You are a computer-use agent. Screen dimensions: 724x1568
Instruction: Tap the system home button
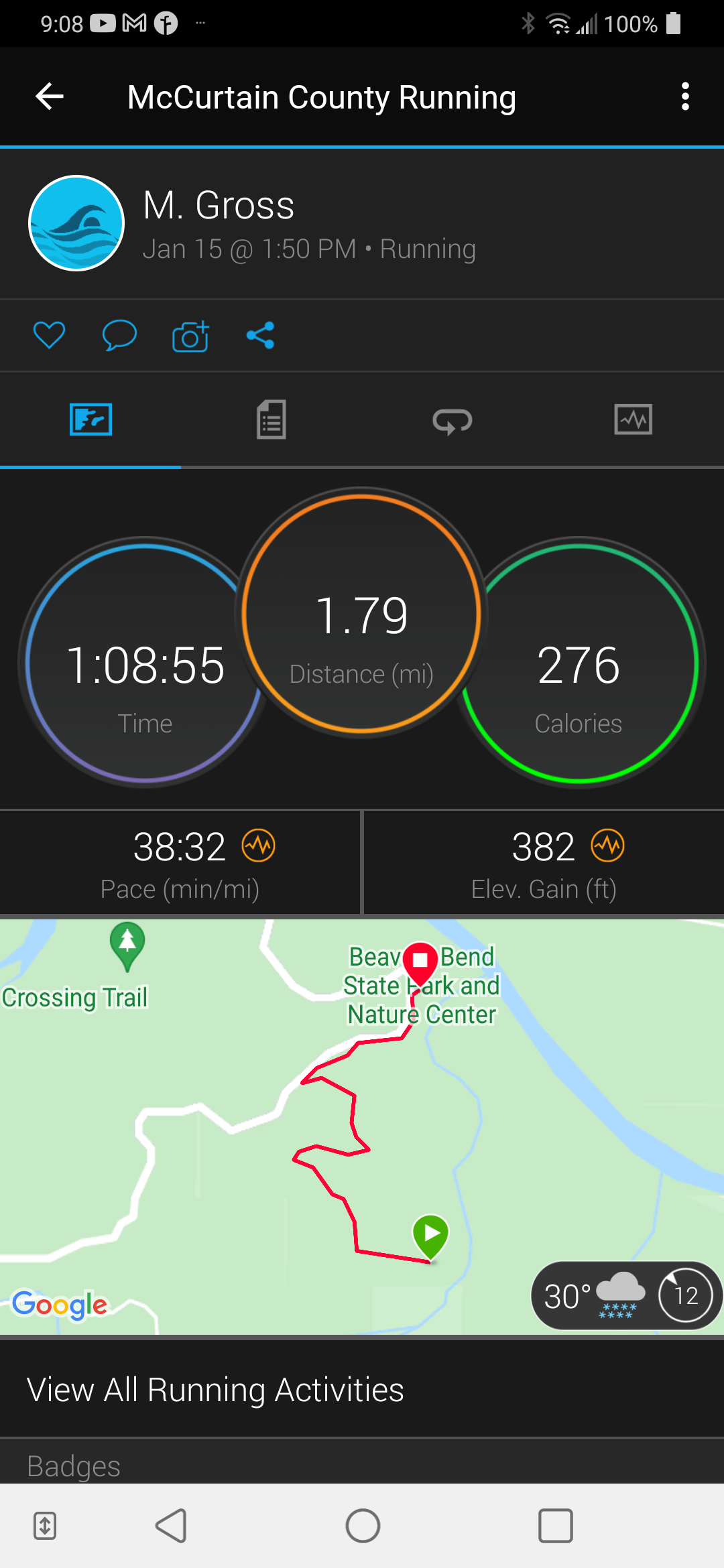tap(363, 1526)
